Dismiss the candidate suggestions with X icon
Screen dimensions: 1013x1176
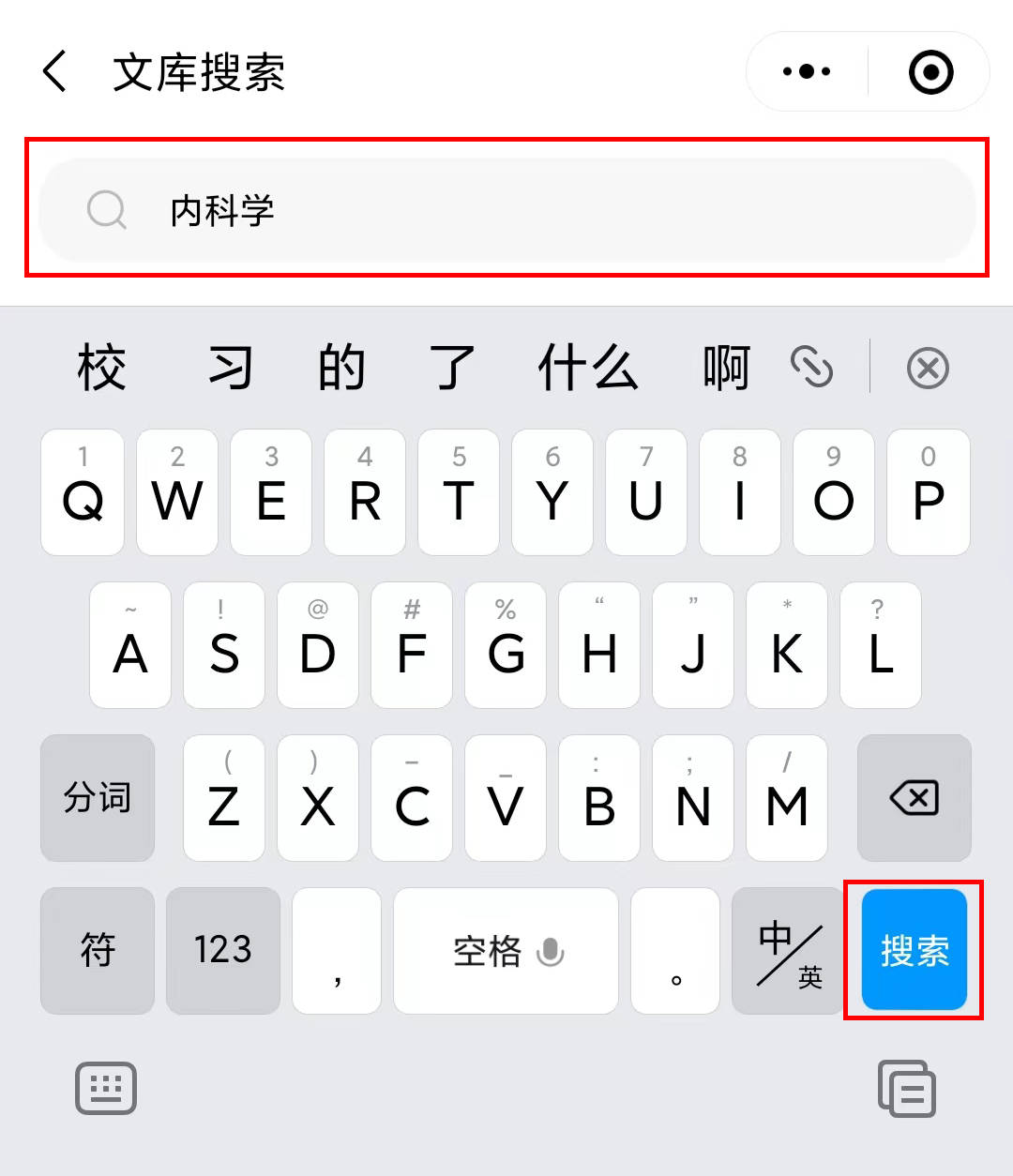tap(928, 368)
